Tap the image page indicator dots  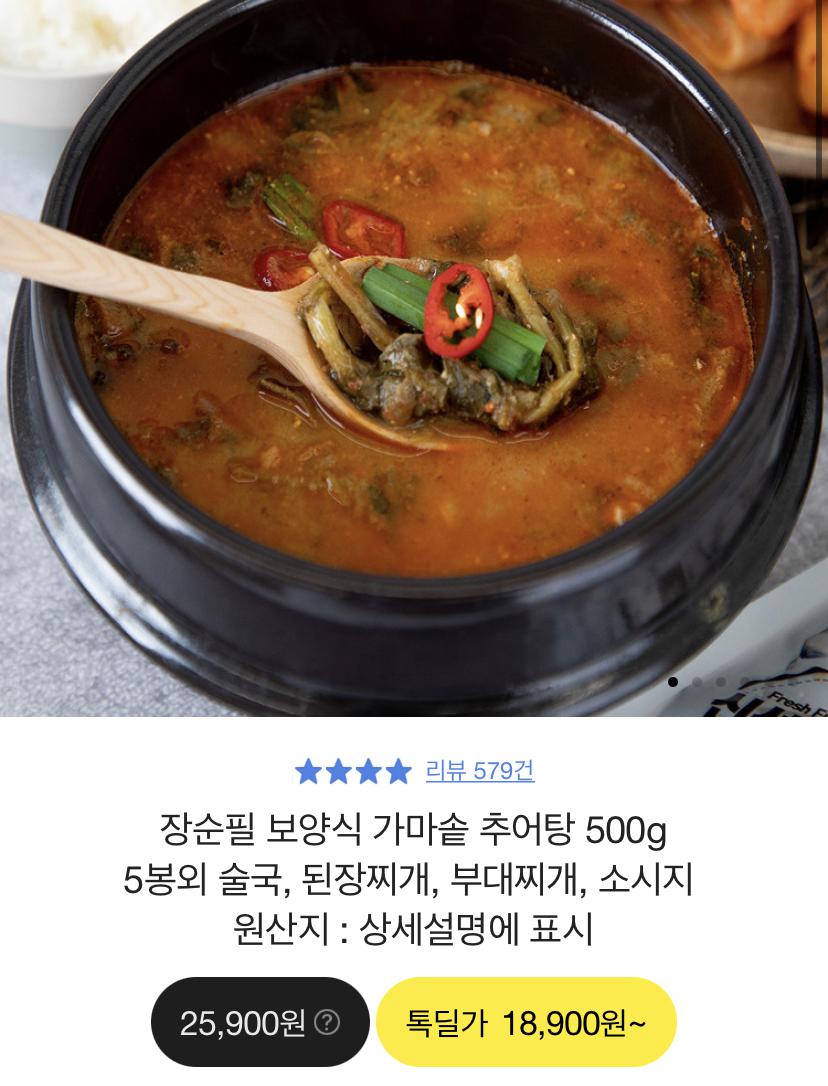pos(696,682)
